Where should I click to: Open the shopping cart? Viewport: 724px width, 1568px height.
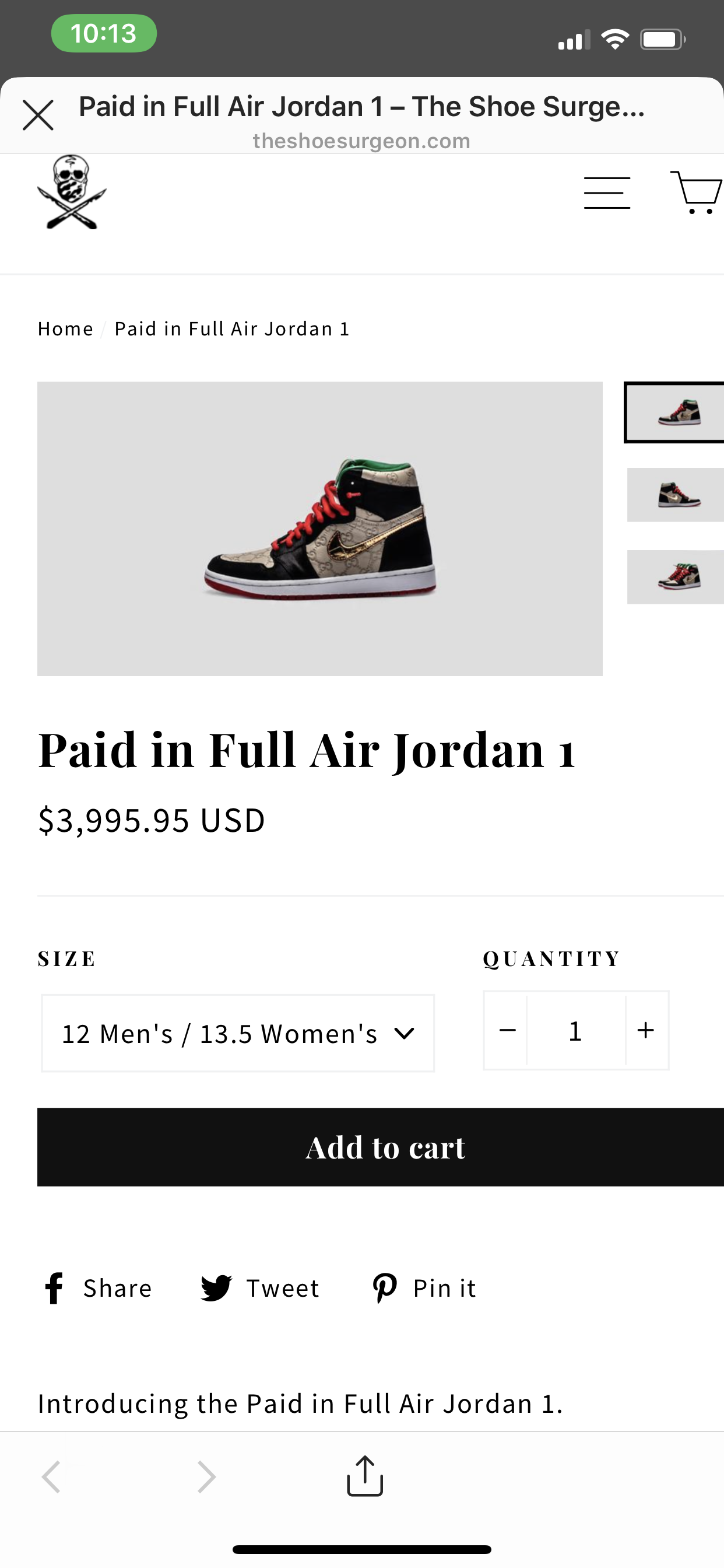[697, 192]
